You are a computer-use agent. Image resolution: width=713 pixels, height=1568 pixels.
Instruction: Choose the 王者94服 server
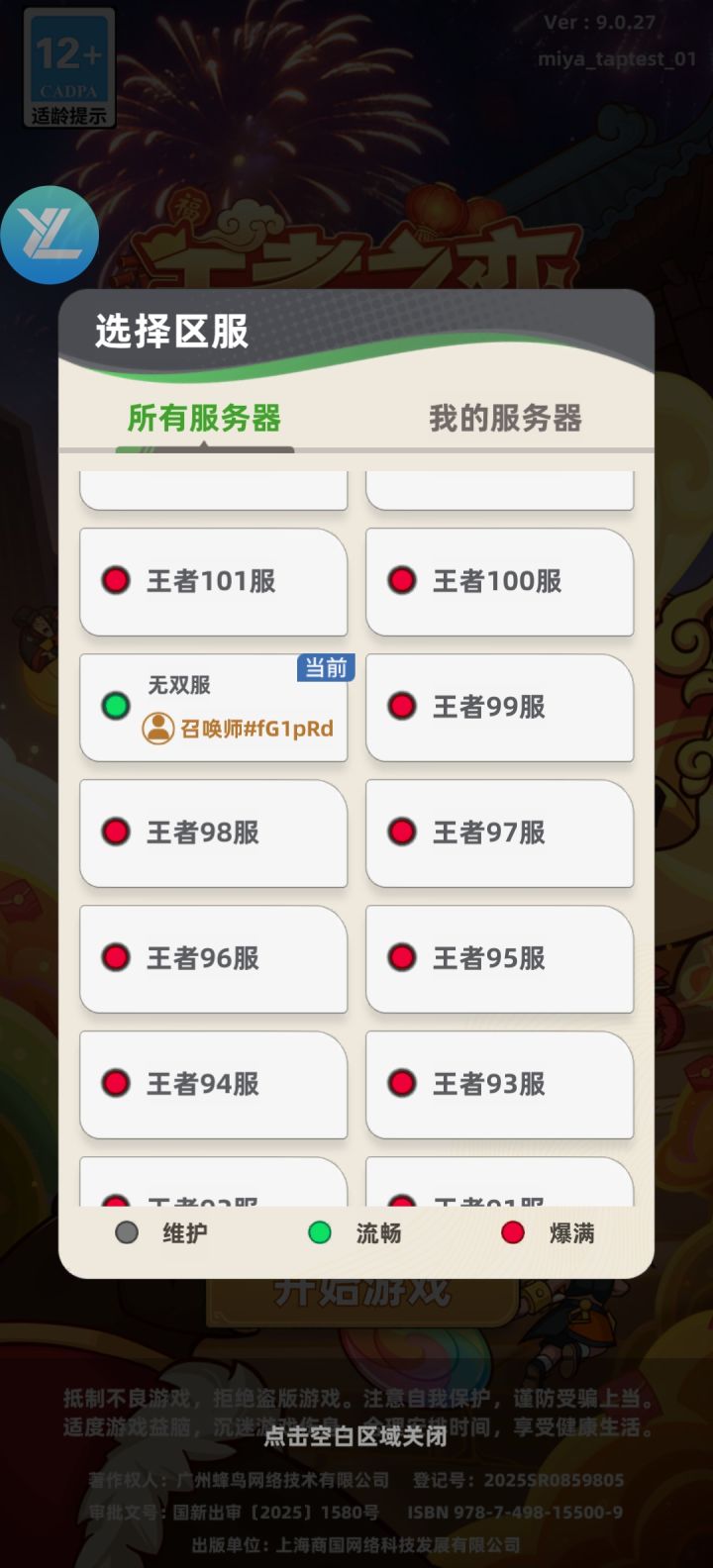(x=213, y=1084)
